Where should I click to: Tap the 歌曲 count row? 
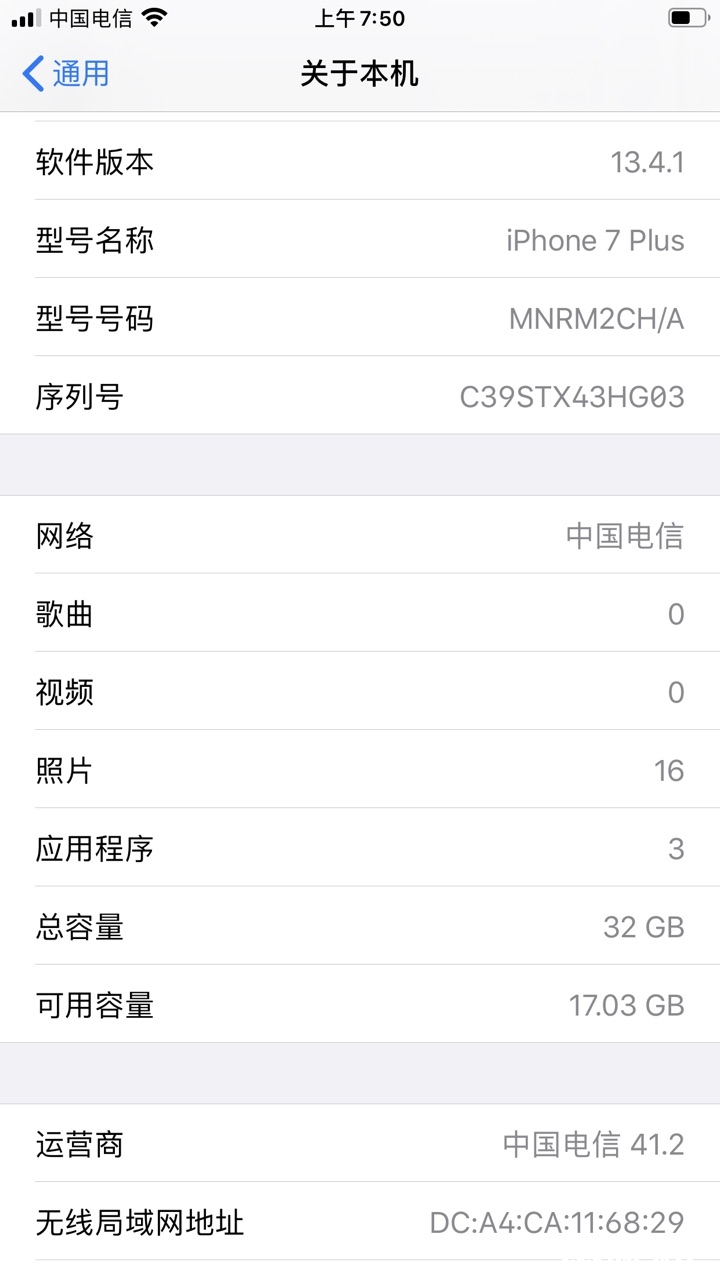(x=360, y=614)
